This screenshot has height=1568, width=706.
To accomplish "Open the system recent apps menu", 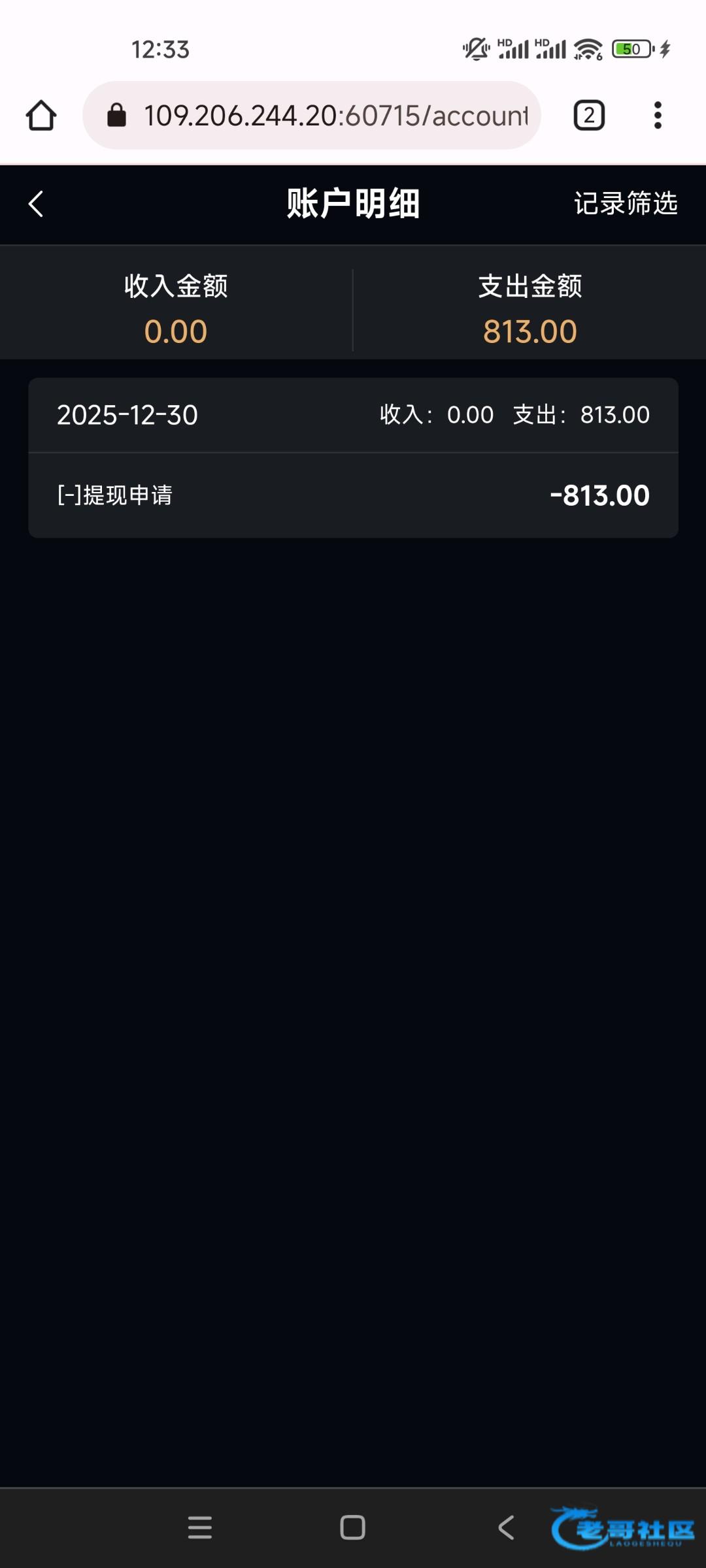I will 199,1527.
